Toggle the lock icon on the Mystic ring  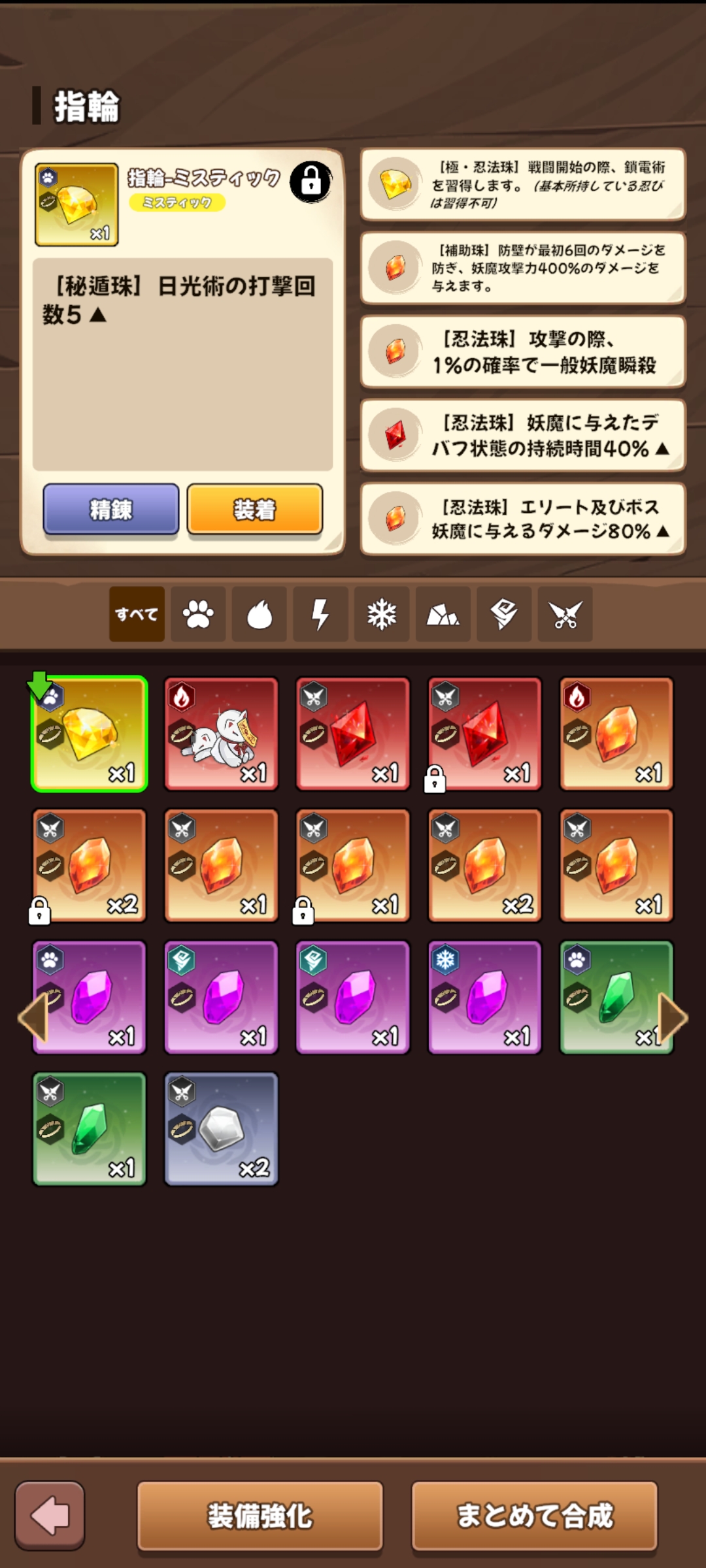(311, 182)
